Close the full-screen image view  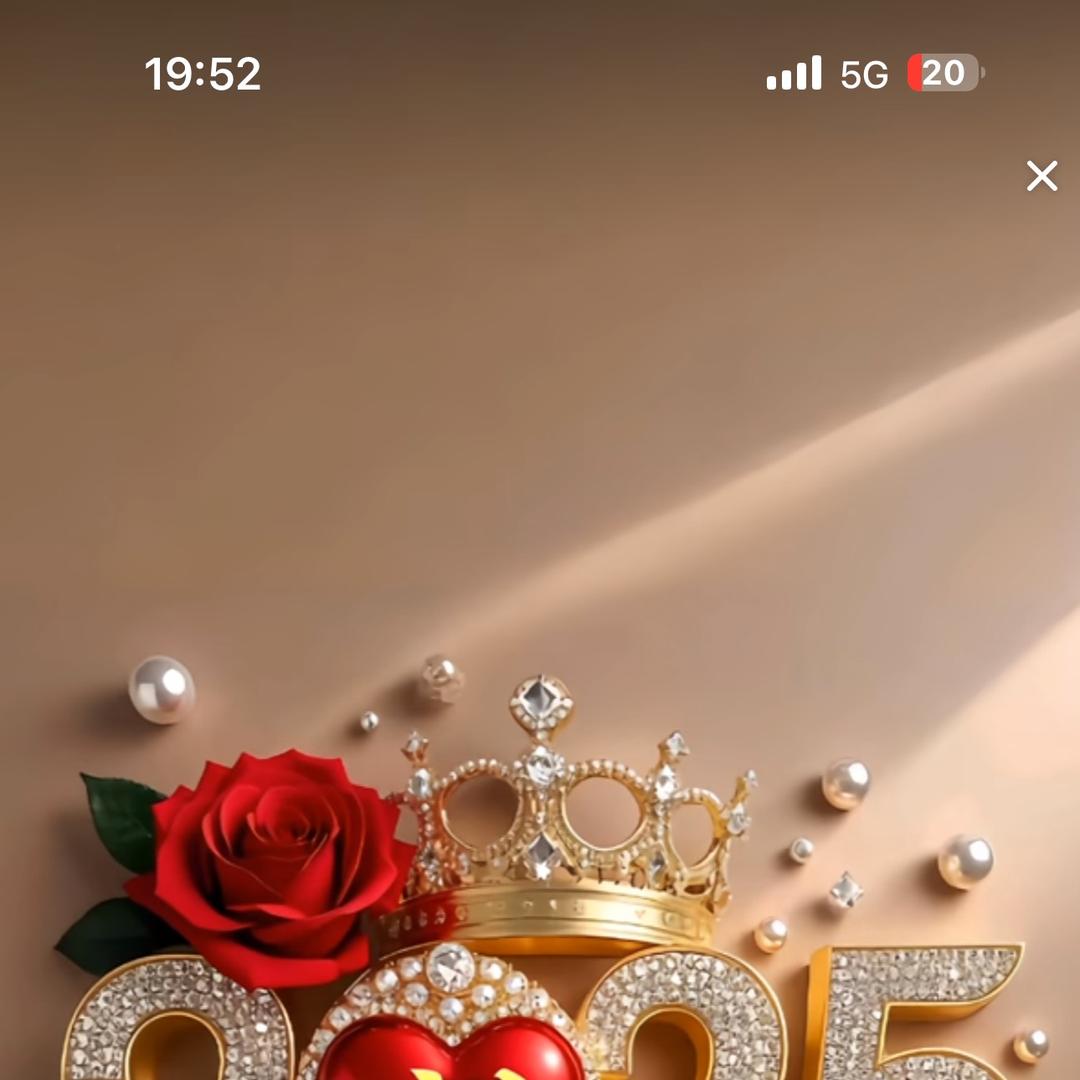point(1042,176)
